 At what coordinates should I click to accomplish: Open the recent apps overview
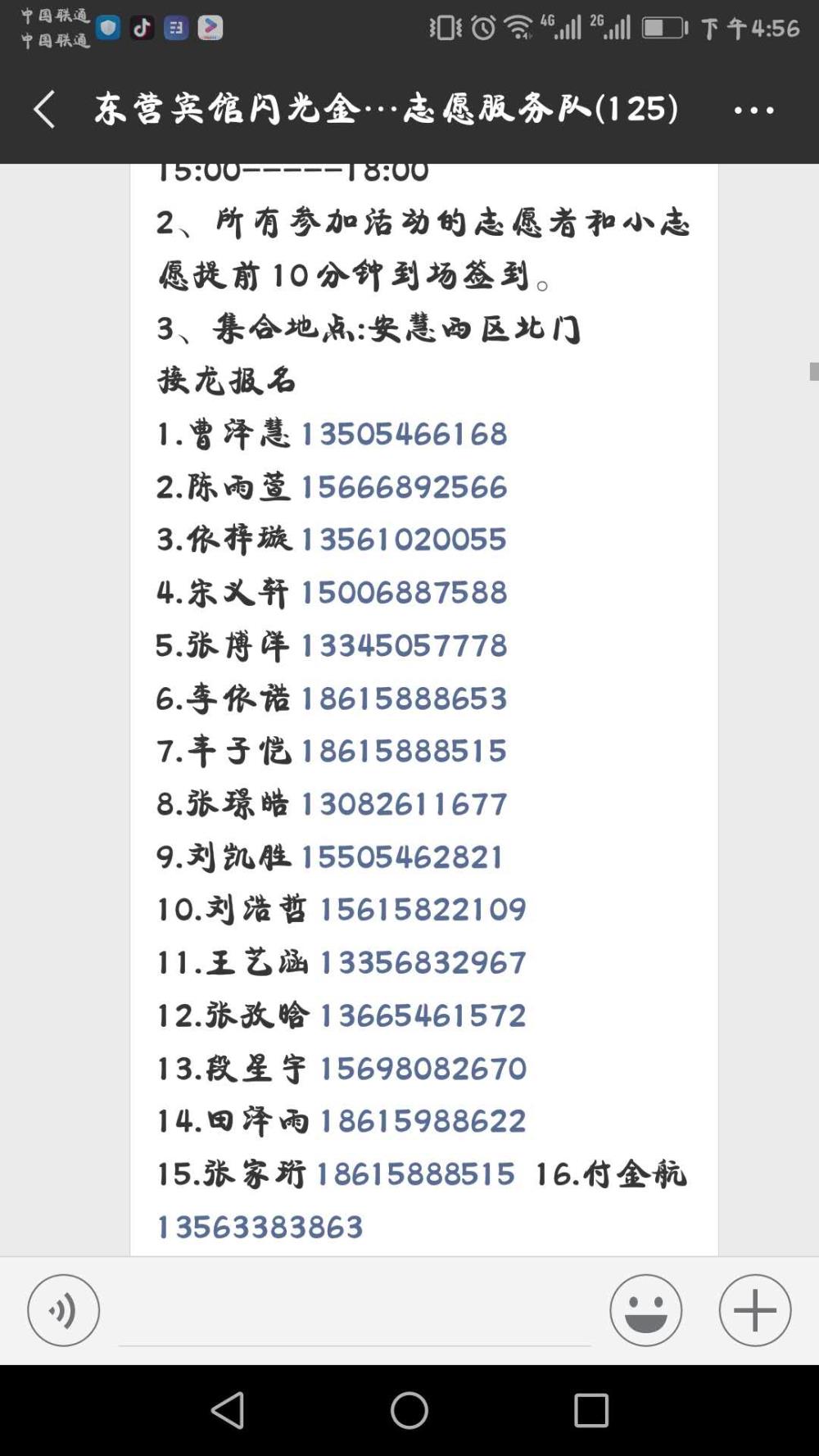click(x=591, y=1410)
